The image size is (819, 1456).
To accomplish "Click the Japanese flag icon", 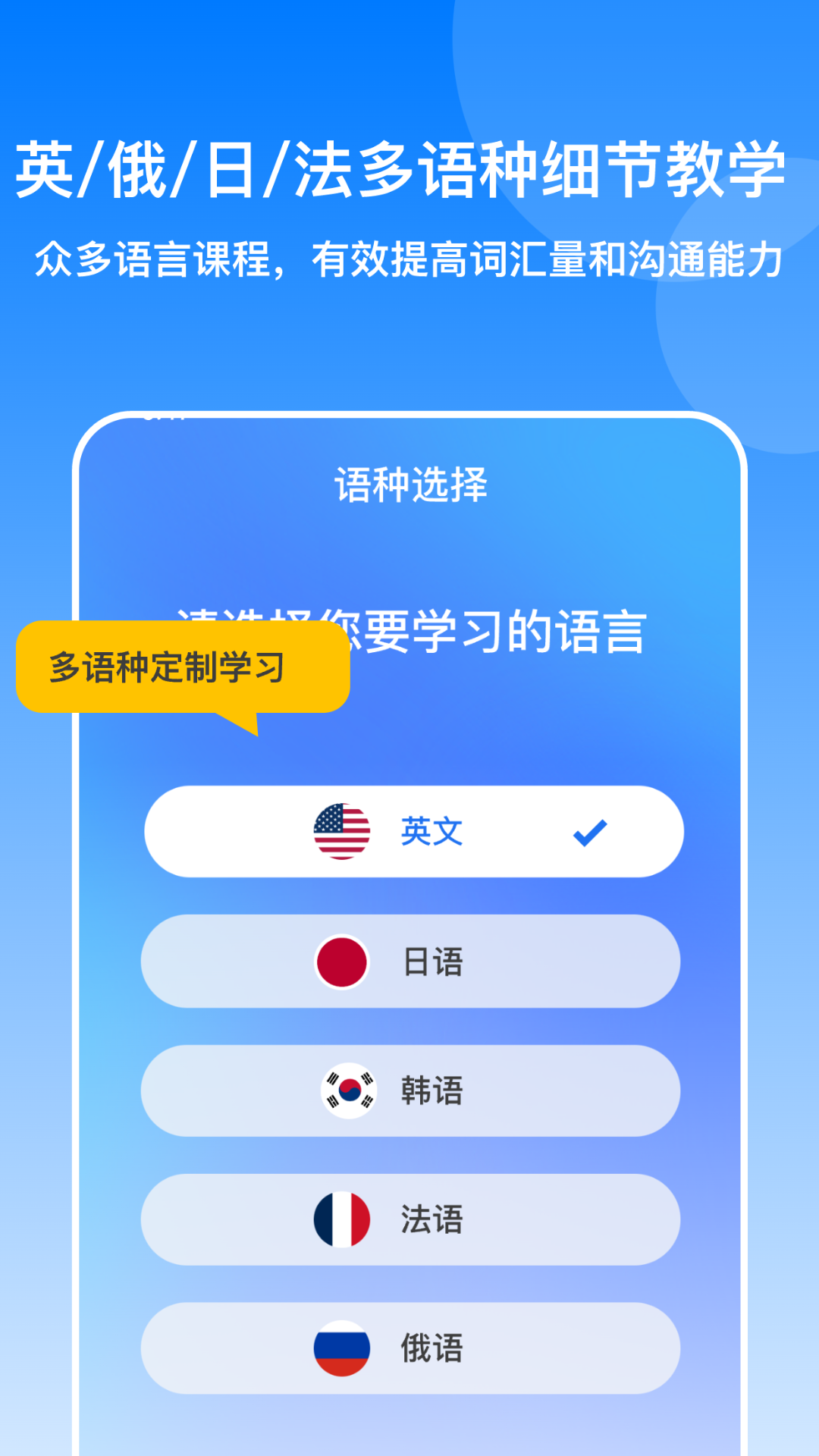I will pyautogui.click(x=340, y=961).
